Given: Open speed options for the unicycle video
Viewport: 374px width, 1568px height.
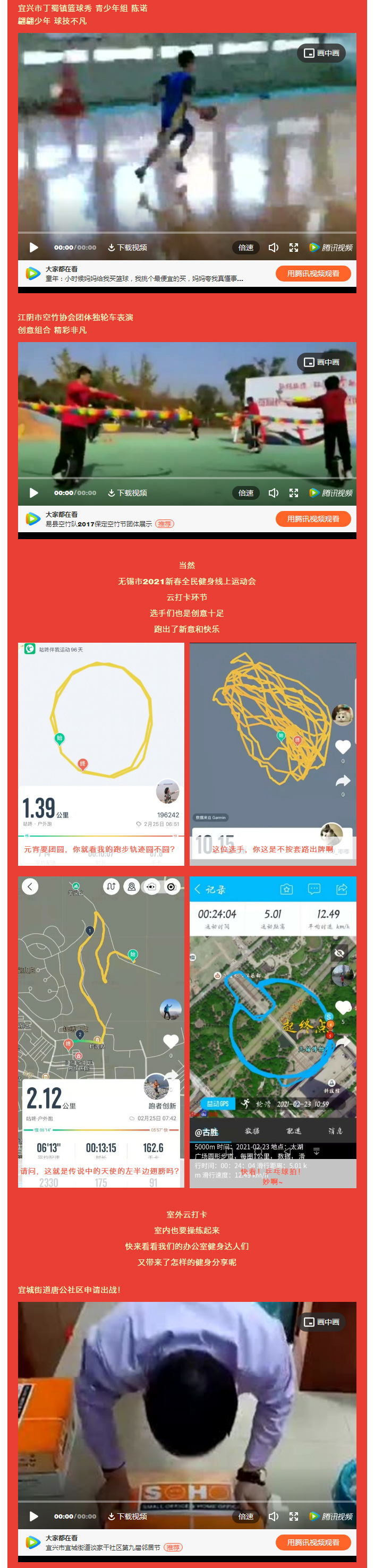Looking at the screenshot, I should pos(245,493).
